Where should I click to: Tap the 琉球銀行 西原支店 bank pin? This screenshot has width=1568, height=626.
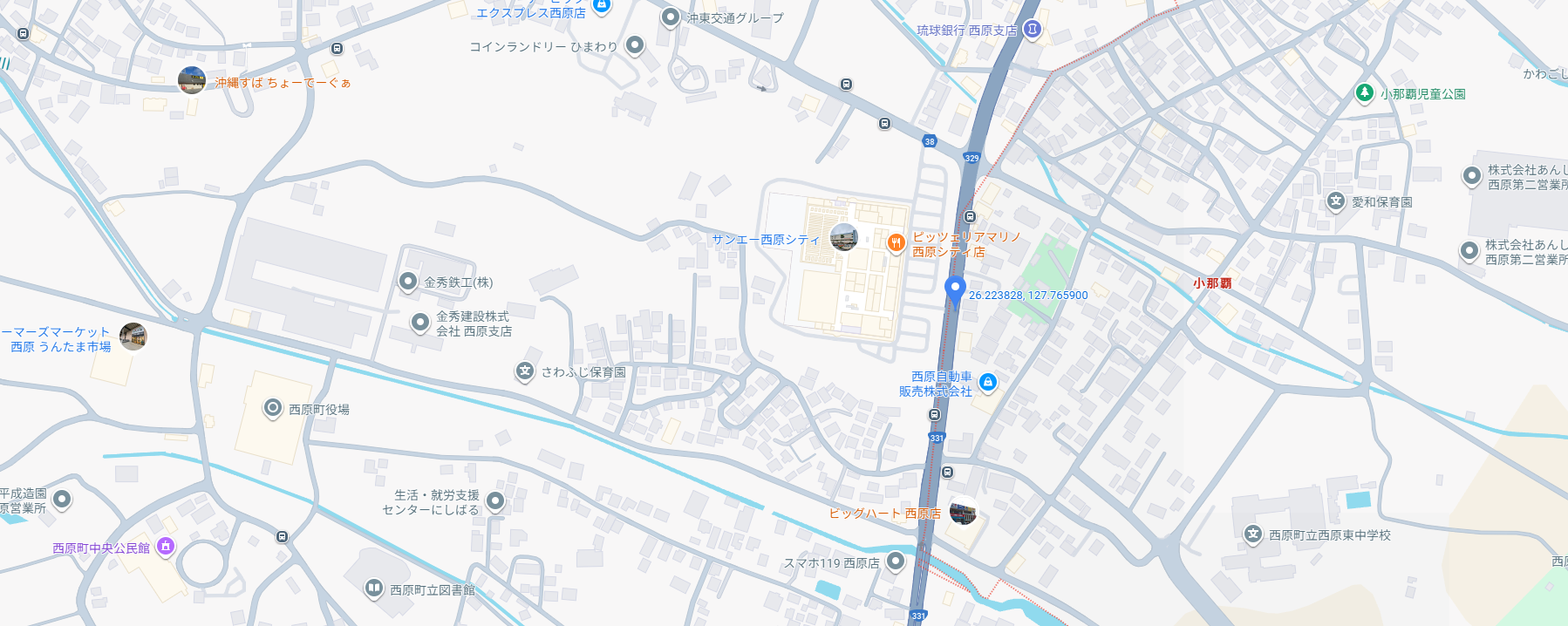(1032, 29)
